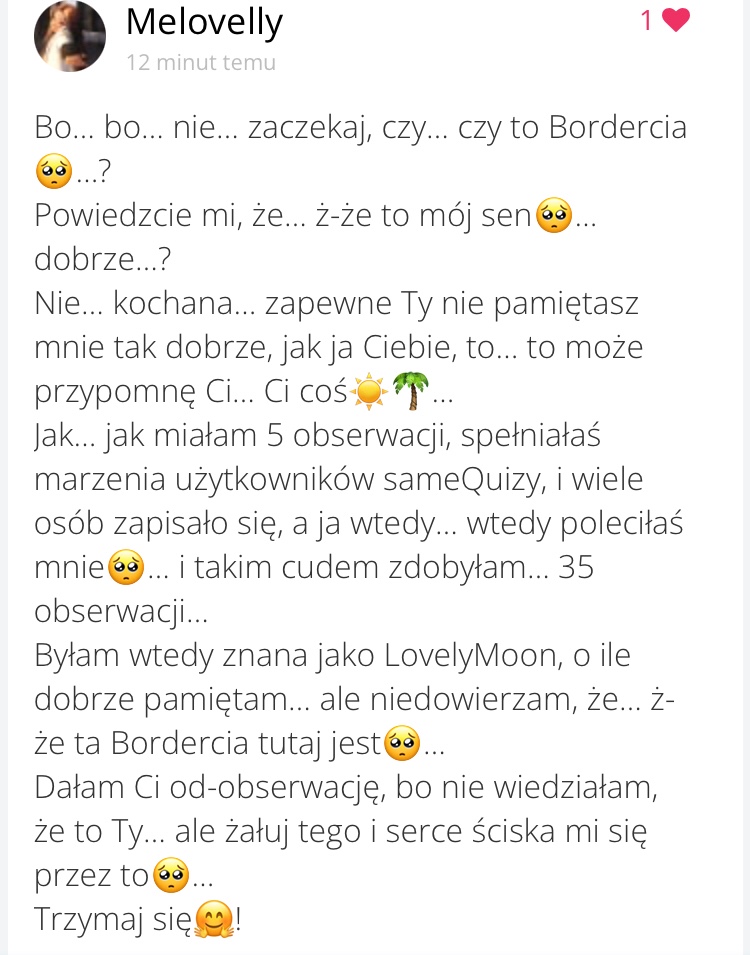Like Melovelly's comment with the heart
Viewport: 750px width, 955px height.
[x=676, y=20]
